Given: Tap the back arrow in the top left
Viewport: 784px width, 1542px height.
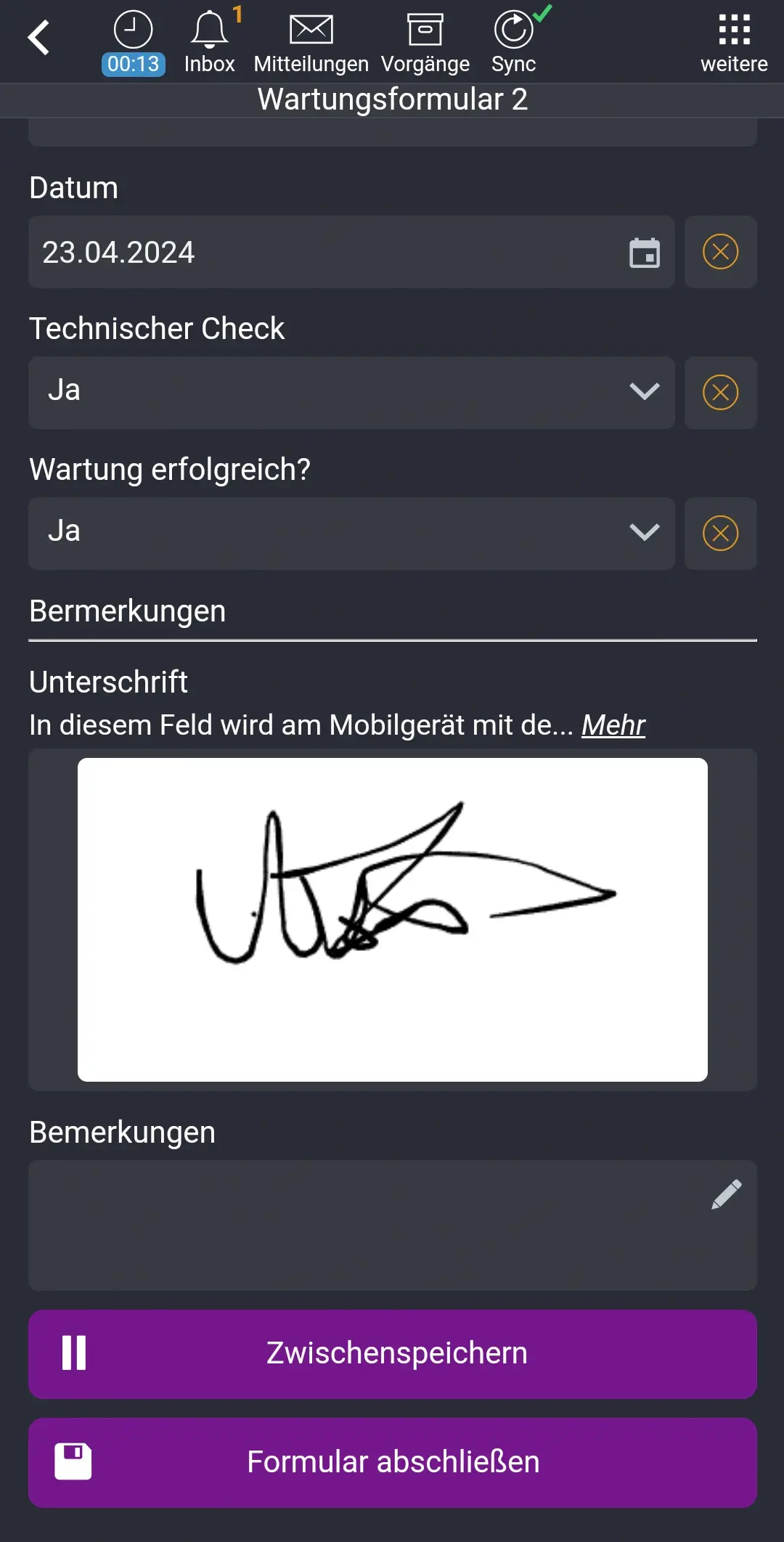Looking at the screenshot, I should click(39, 38).
